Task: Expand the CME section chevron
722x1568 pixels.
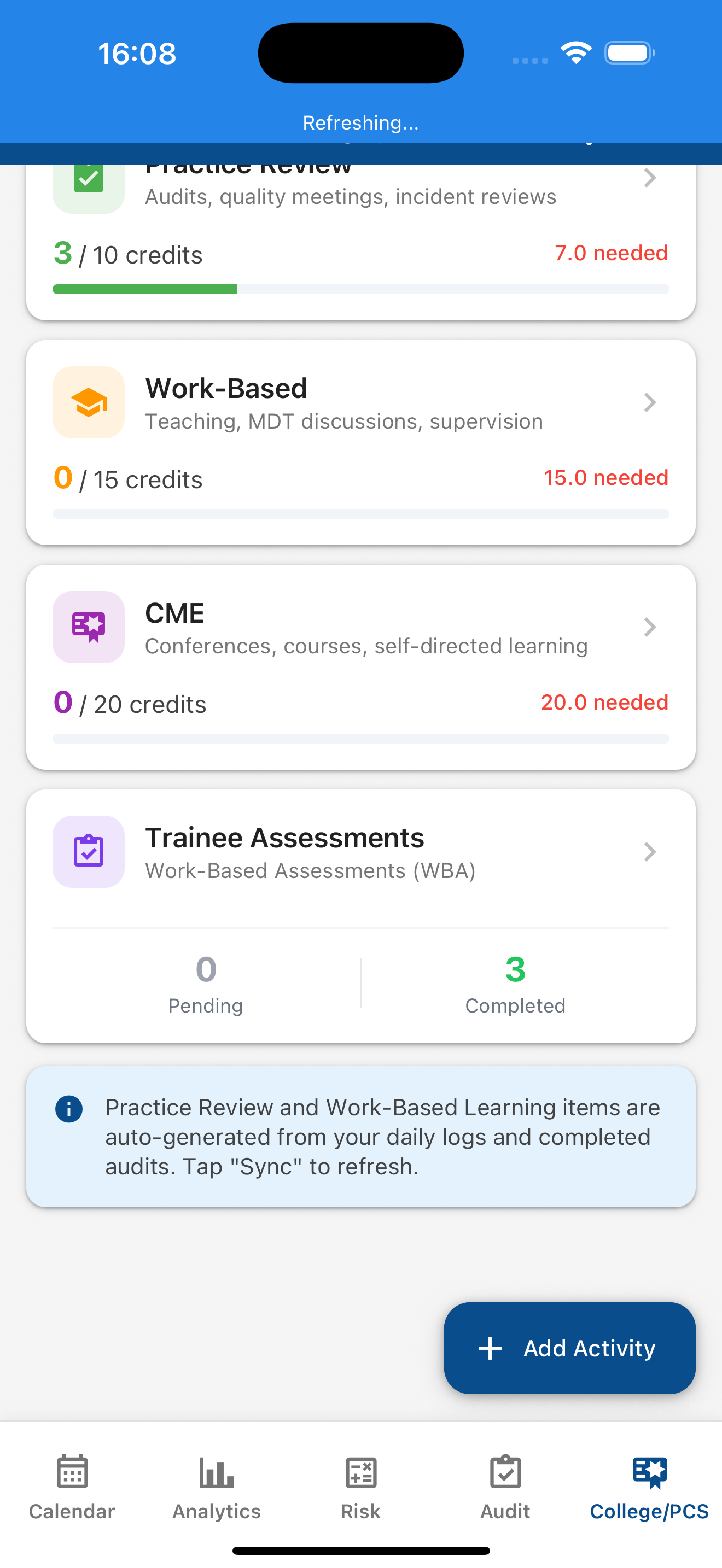Action: coord(650,627)
